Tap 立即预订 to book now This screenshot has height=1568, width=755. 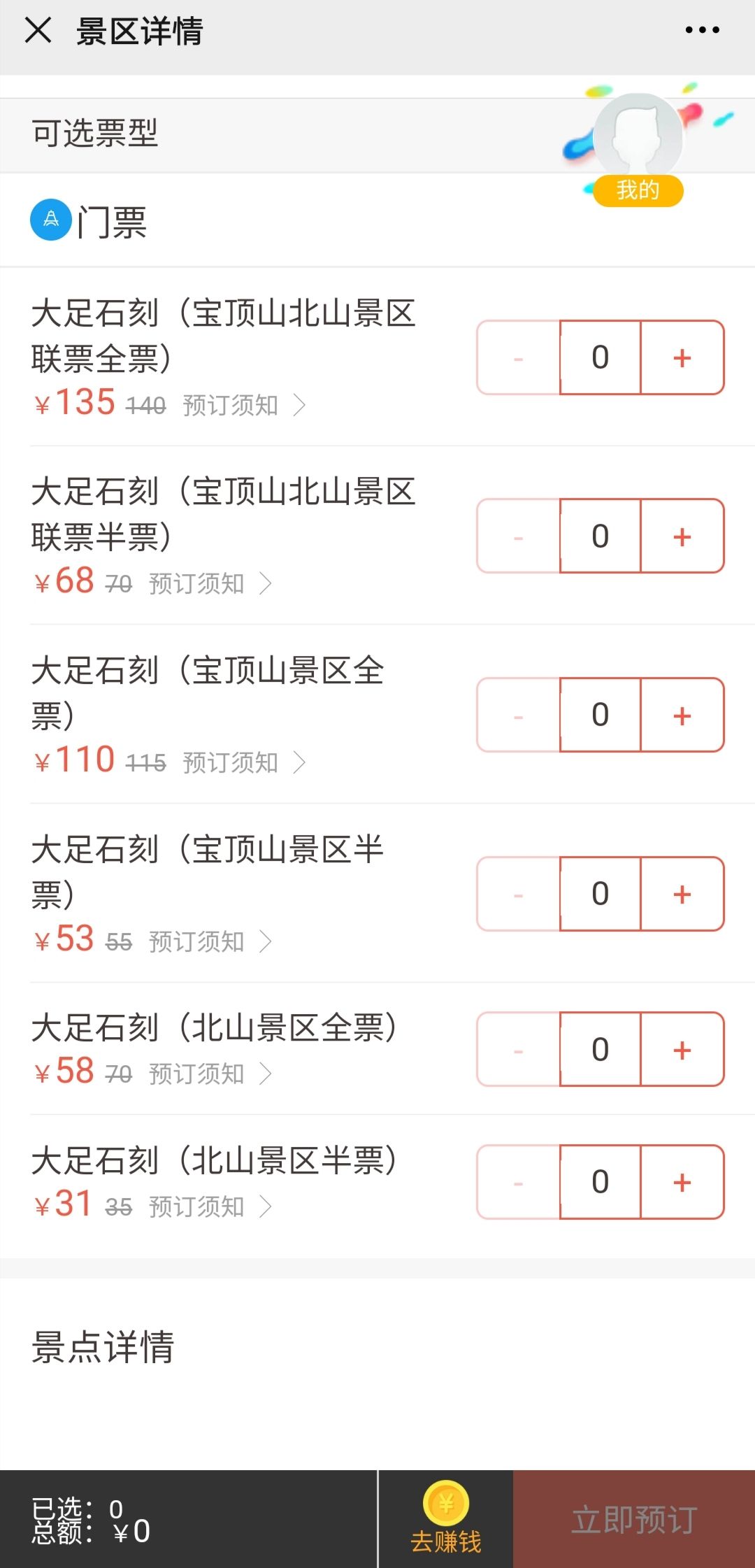click(634, 1519)
